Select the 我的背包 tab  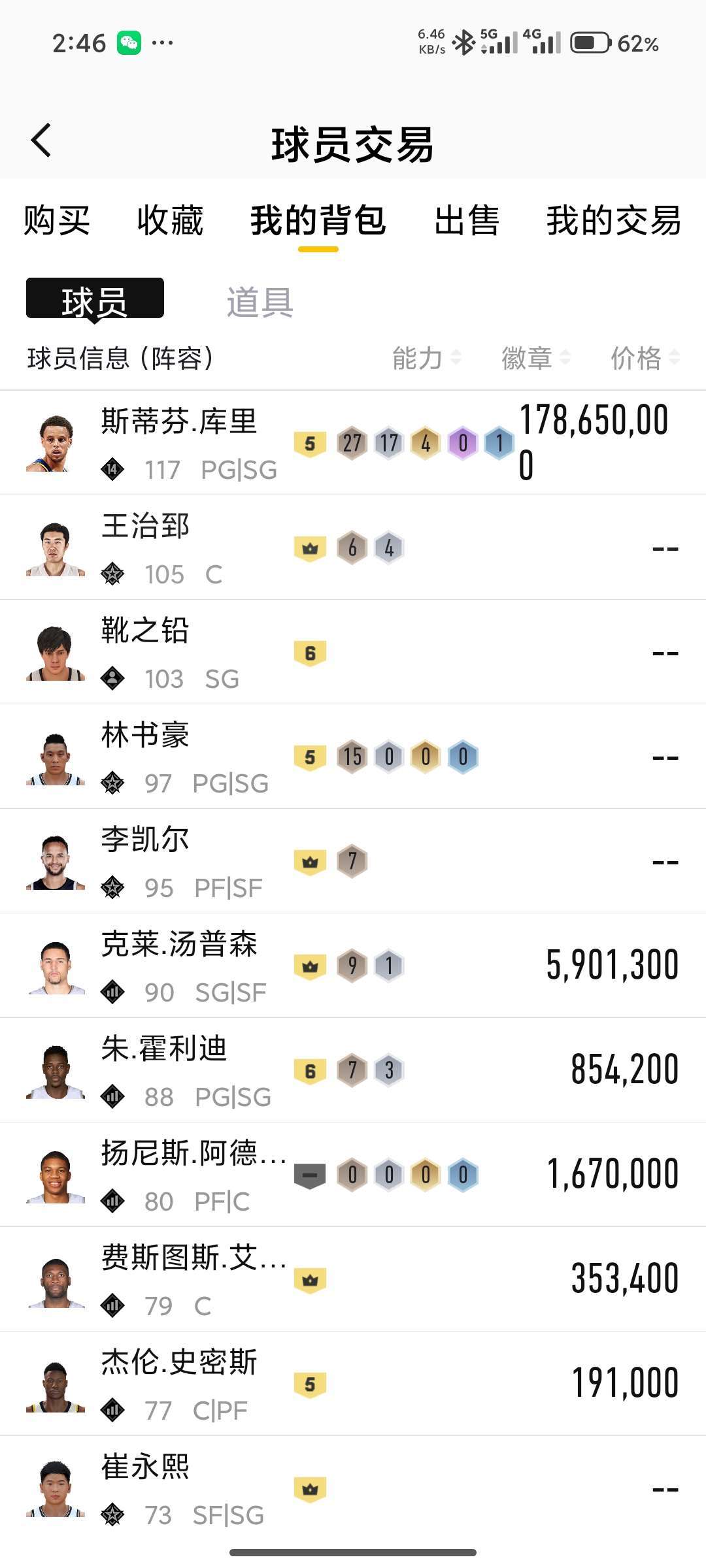click(318, 220)
